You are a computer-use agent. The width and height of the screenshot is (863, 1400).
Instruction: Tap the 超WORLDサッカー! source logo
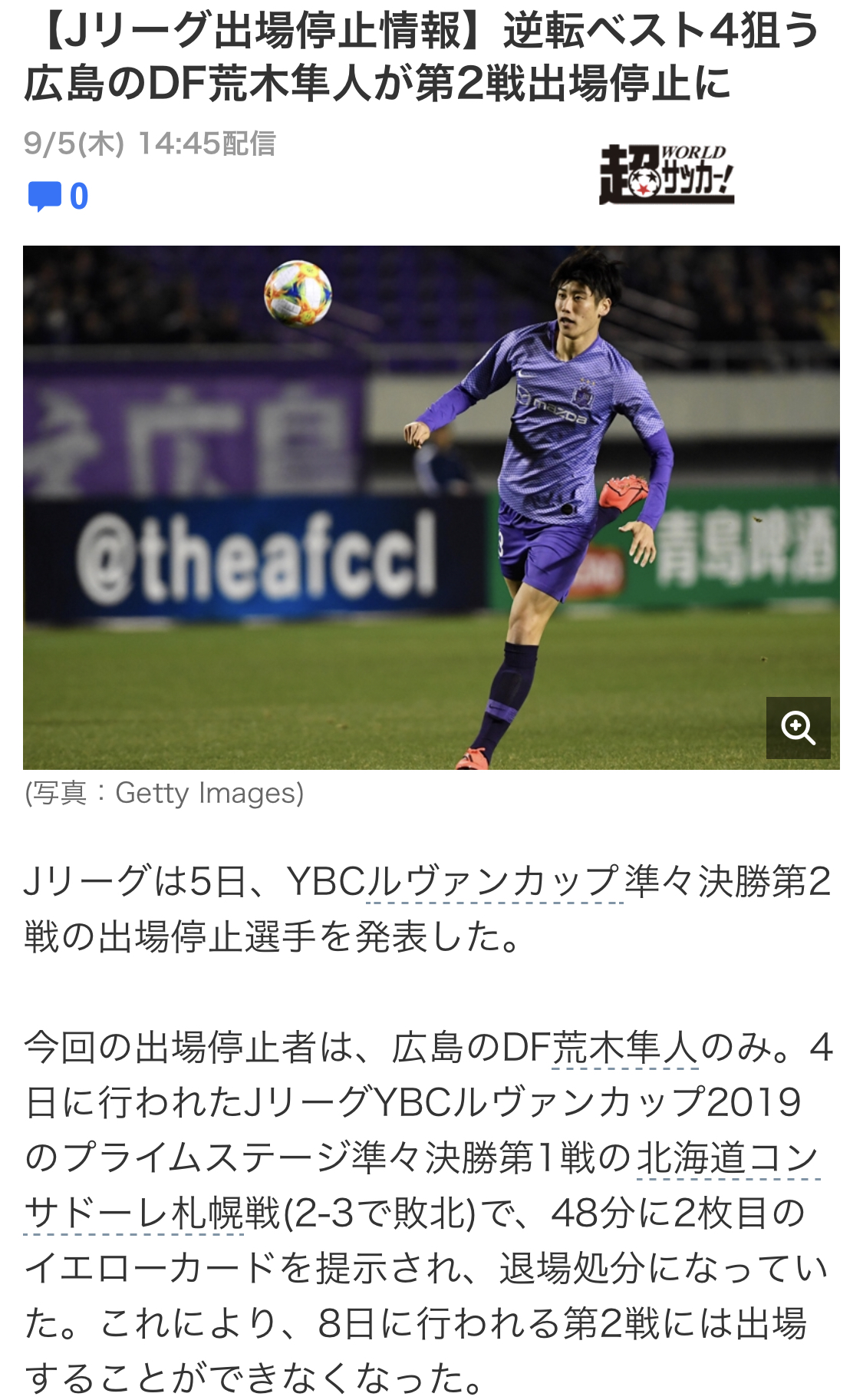pos(666,174)
